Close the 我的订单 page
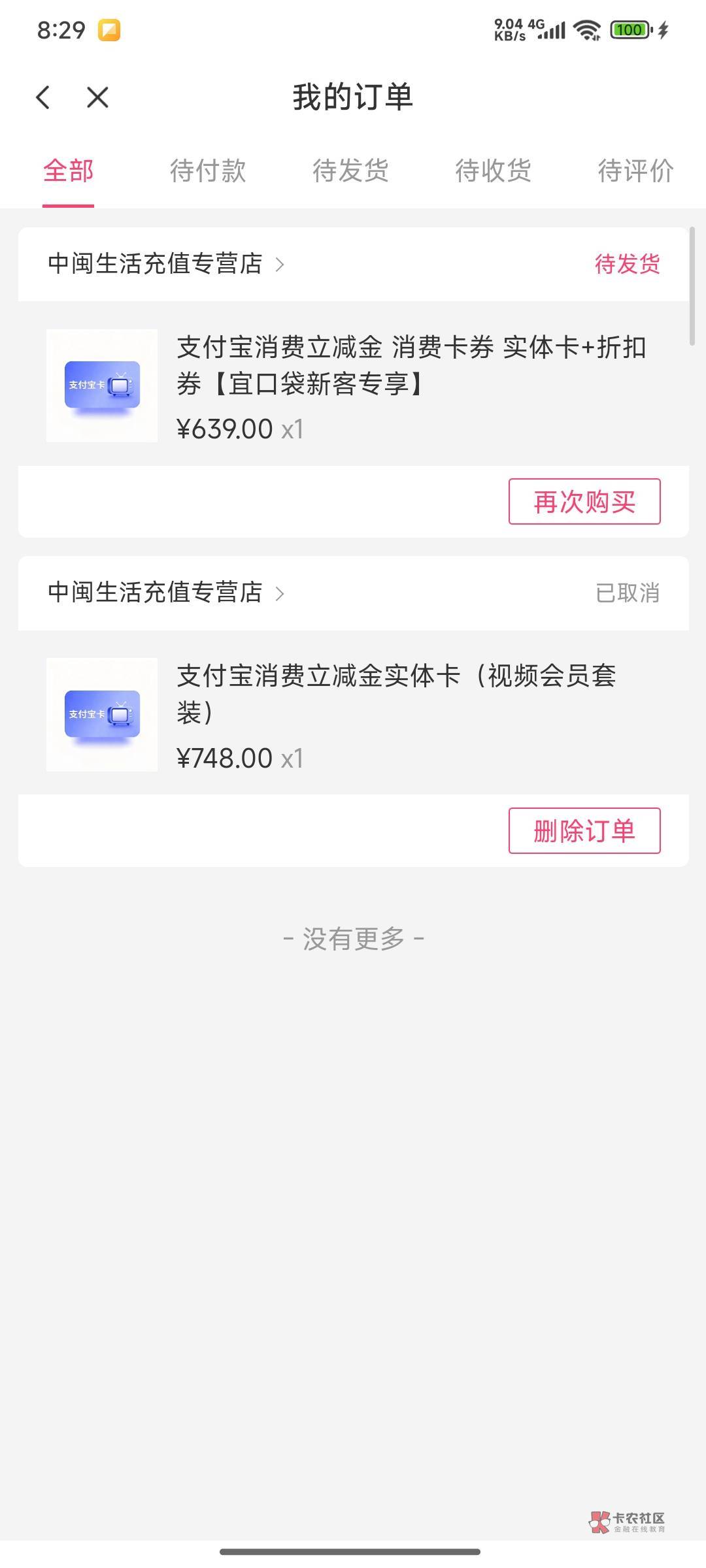This screenshot has width=706, height=1568. [97, 98]
